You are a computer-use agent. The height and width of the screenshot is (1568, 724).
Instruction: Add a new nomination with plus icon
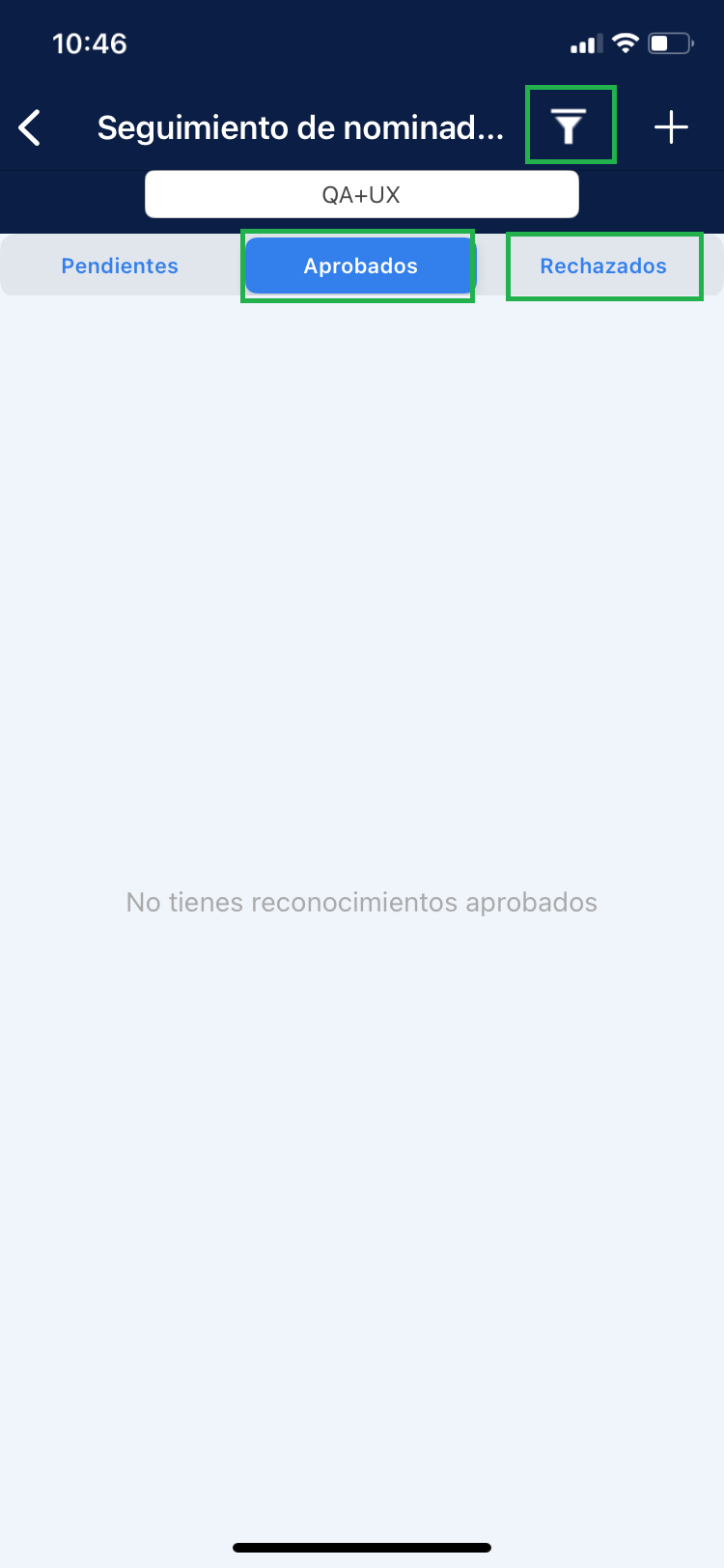coord(671,127)
